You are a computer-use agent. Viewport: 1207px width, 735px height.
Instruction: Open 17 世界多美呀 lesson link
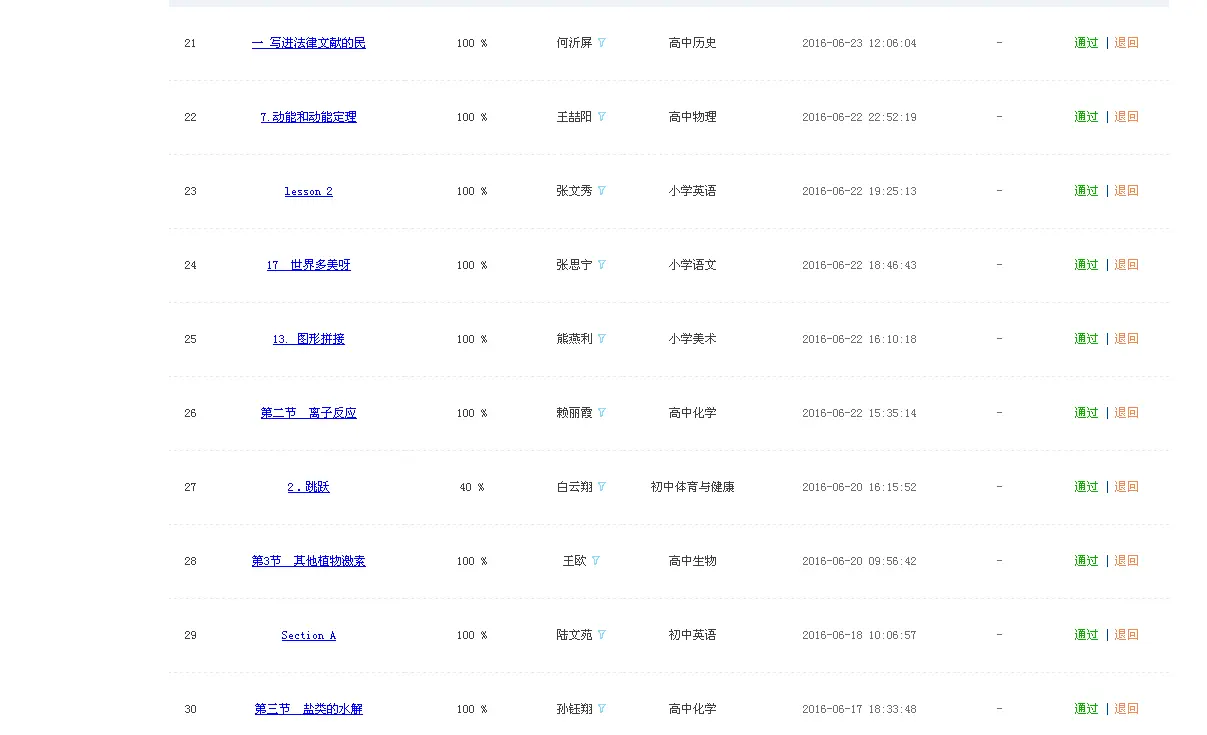[x=308, y=265]
